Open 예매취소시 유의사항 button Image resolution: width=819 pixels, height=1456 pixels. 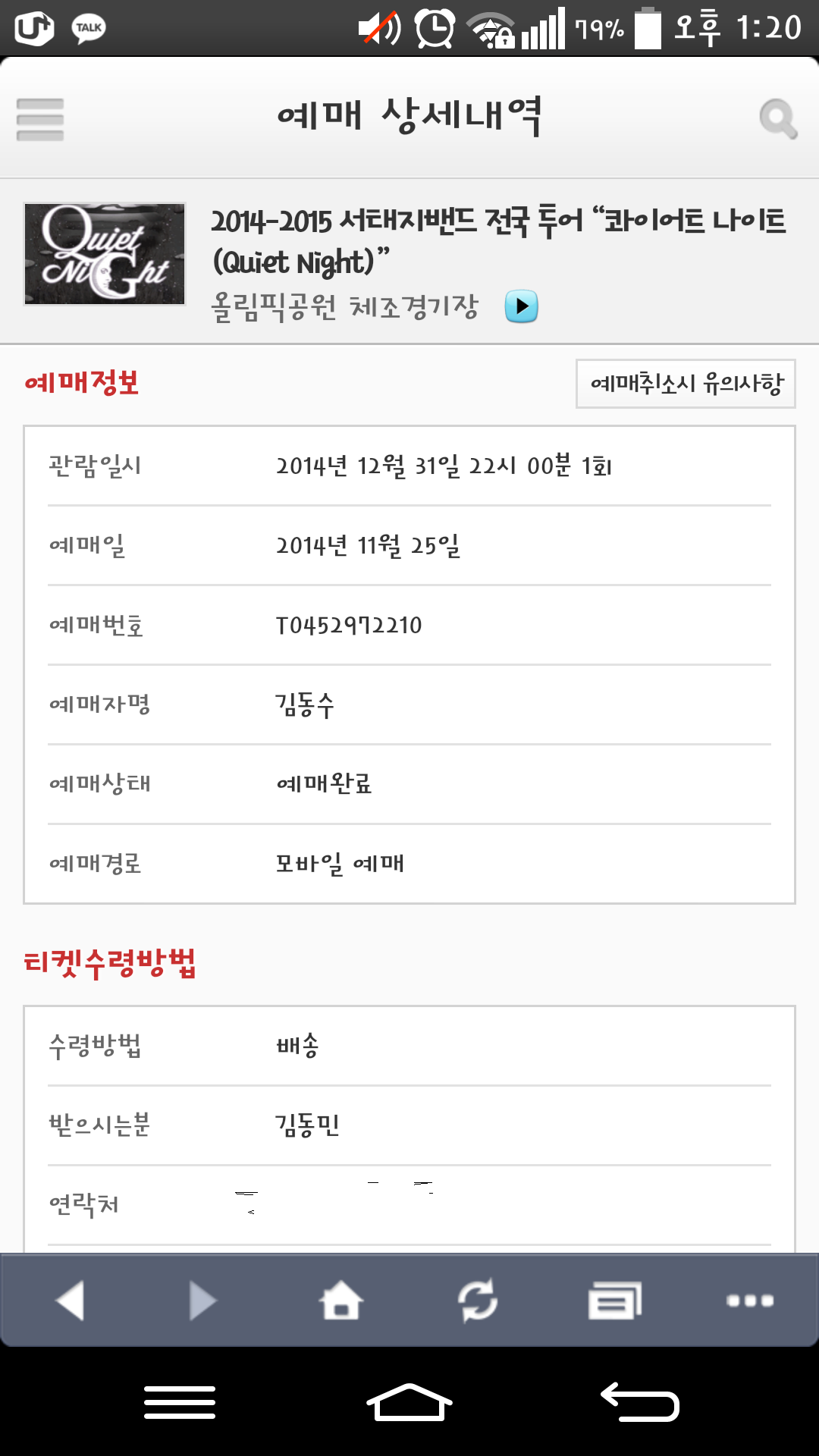pyautogui.click(x=686, y=384)
